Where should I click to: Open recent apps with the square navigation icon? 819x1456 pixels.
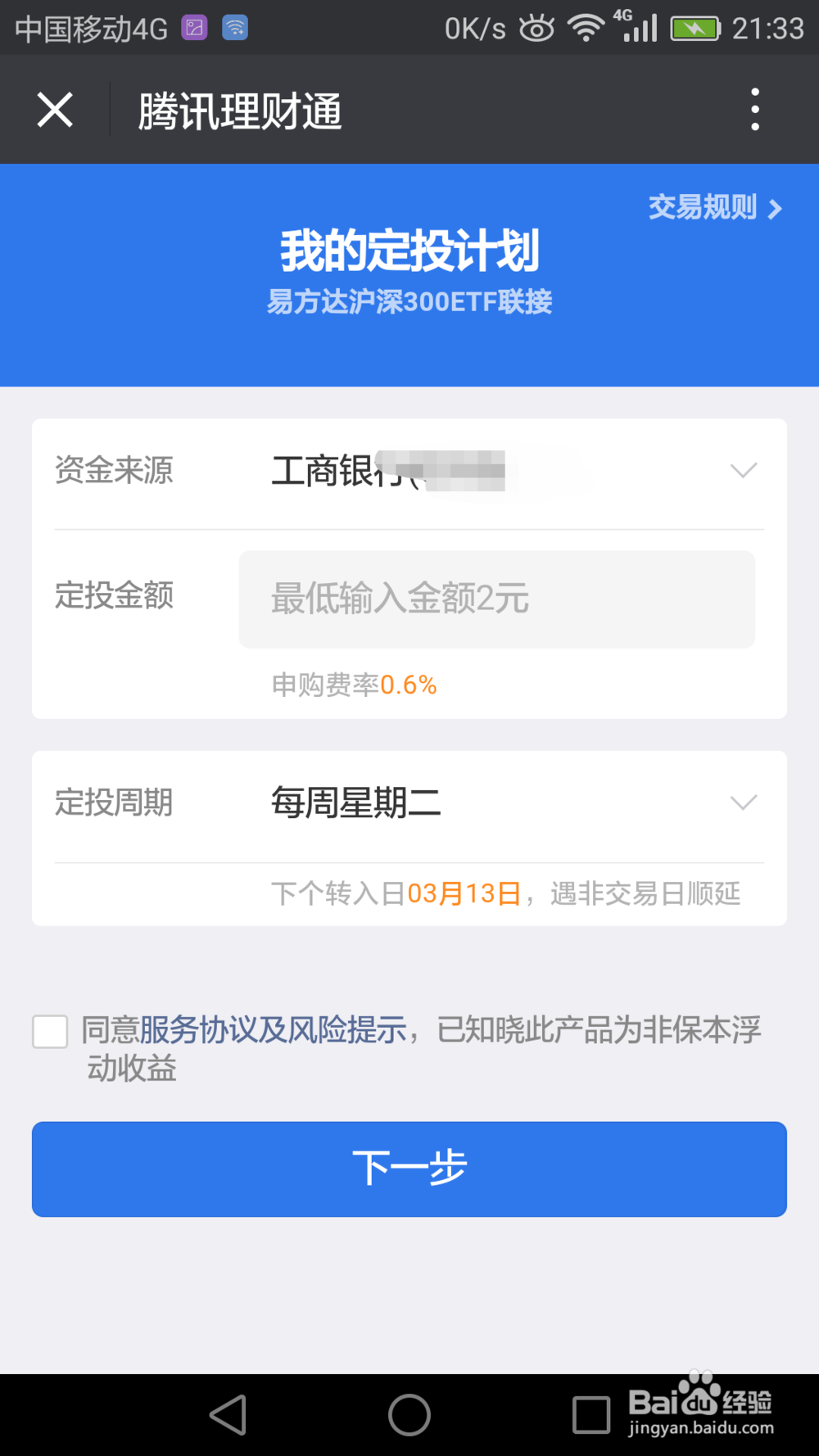(x=591, y=1414)
